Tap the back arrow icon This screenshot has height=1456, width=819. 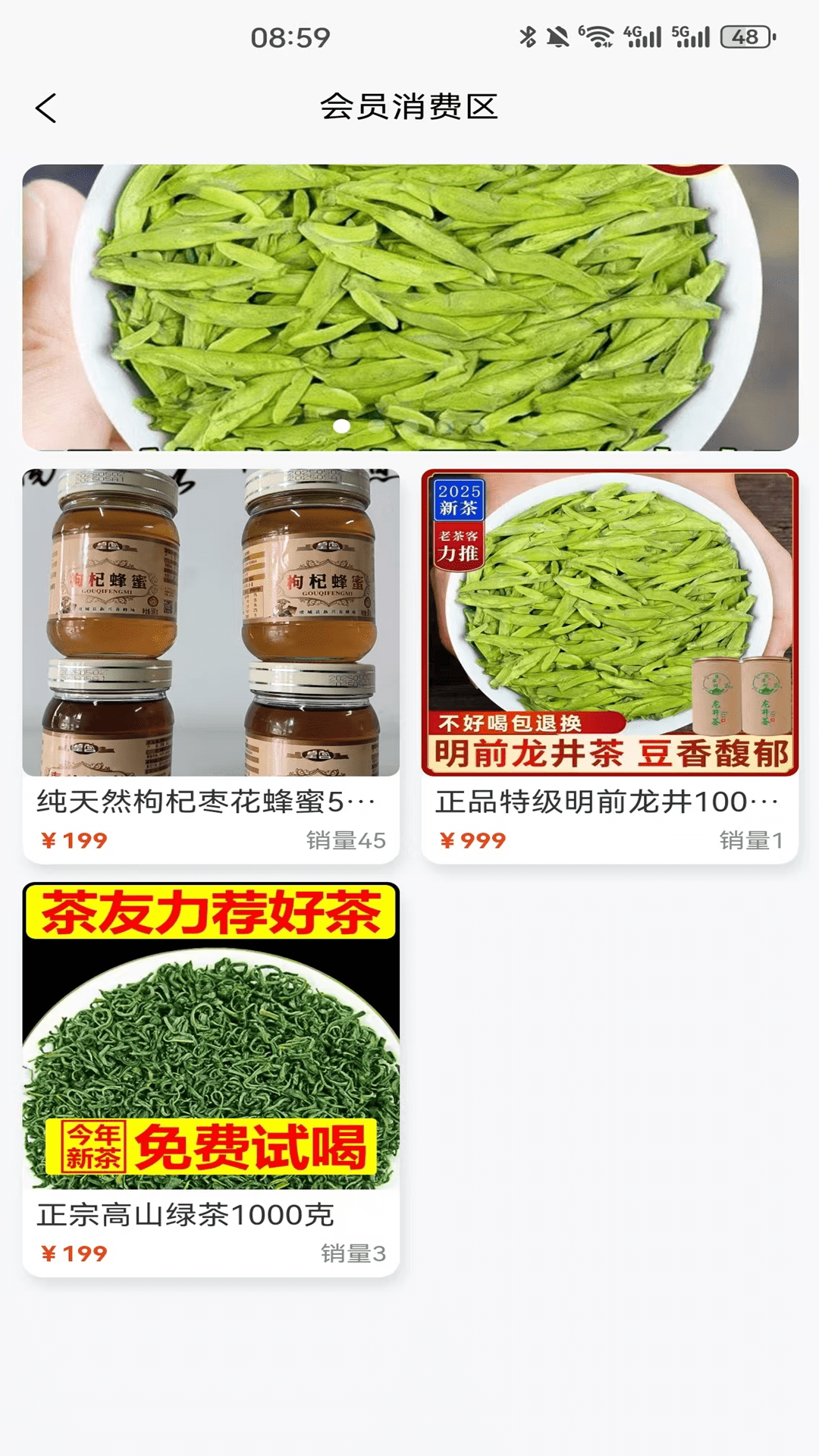coord(47,106)
